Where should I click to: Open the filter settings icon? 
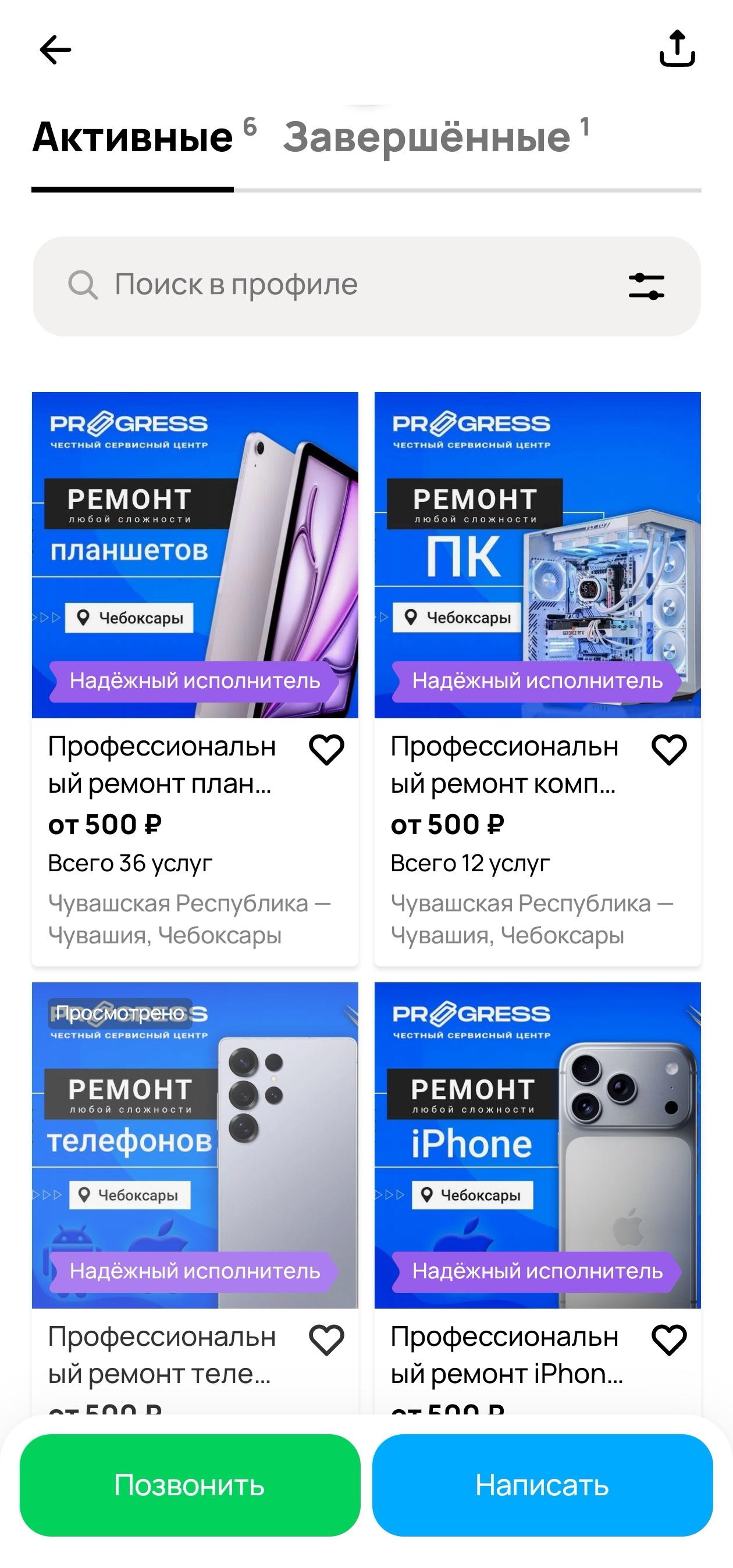pyautogui.click(x=646, y=286)
